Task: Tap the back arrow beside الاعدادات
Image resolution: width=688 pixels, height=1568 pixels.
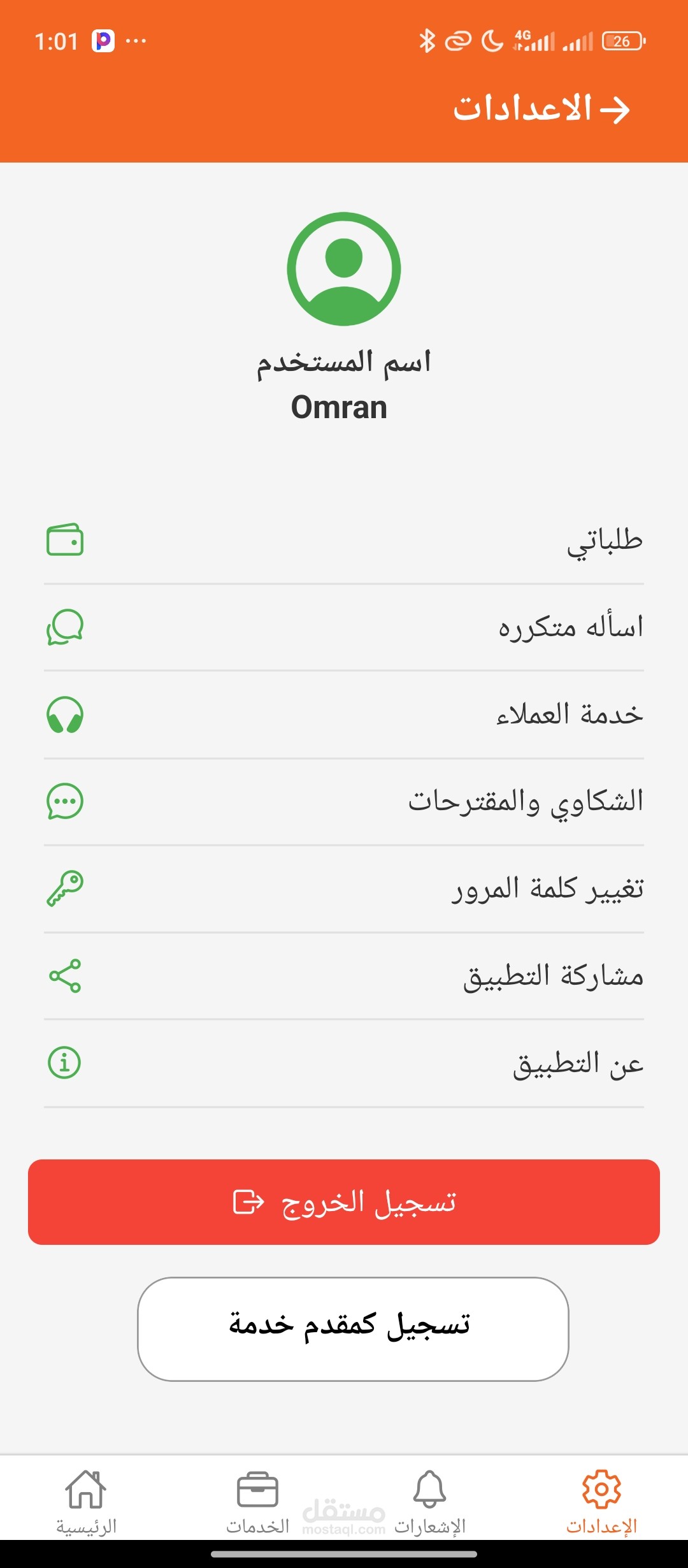Action: (614, 110)
